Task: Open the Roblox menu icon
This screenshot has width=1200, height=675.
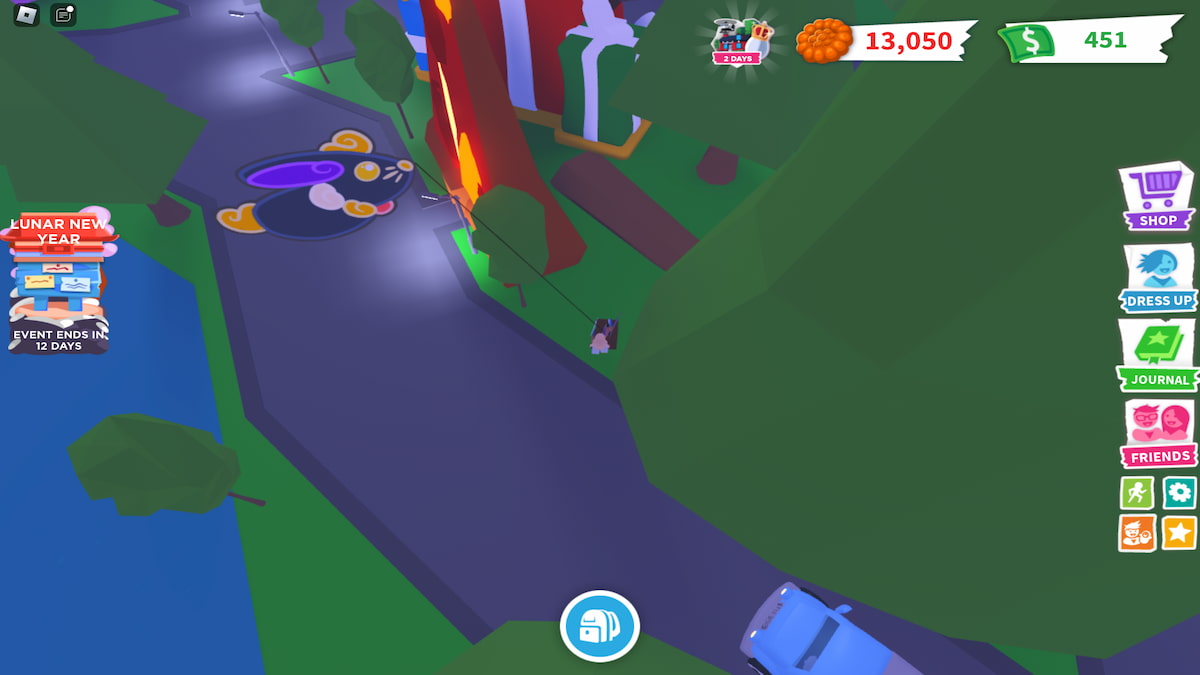Action: point(26,14)
